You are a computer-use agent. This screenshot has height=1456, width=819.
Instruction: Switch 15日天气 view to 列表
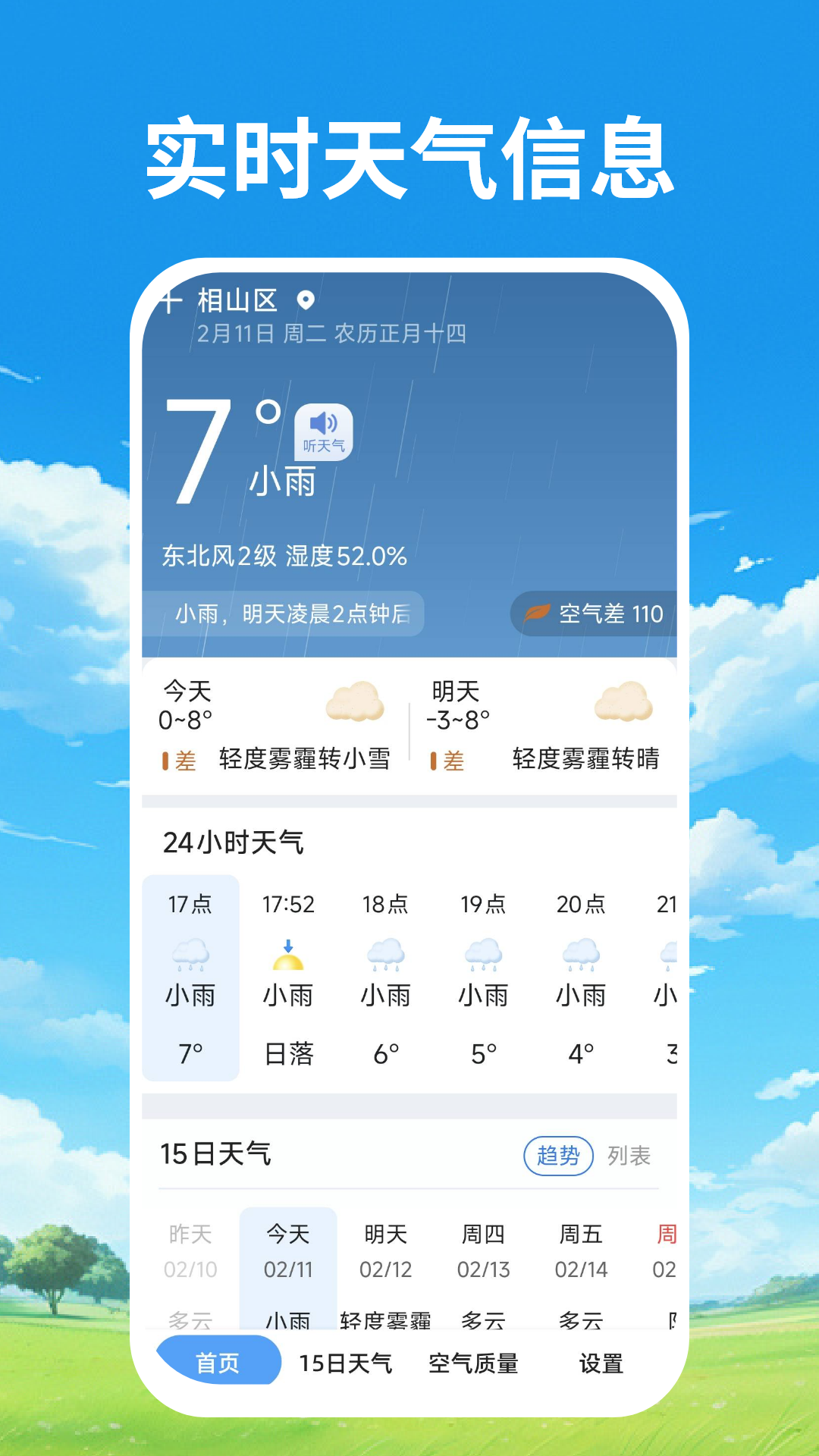[x=631, y=1155]
